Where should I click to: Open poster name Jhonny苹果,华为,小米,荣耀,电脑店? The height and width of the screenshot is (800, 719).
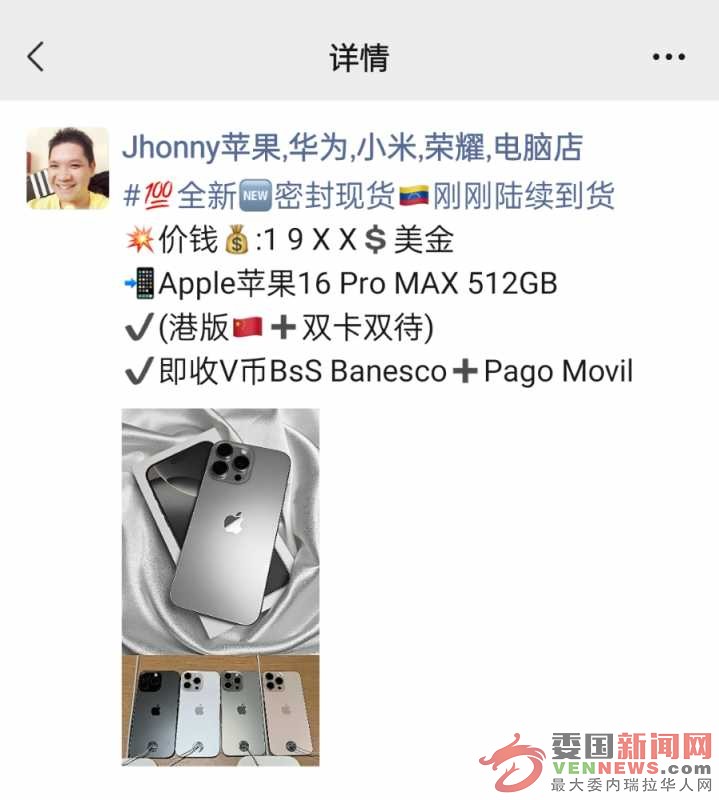pyautogui.click(x=352, y=148)
